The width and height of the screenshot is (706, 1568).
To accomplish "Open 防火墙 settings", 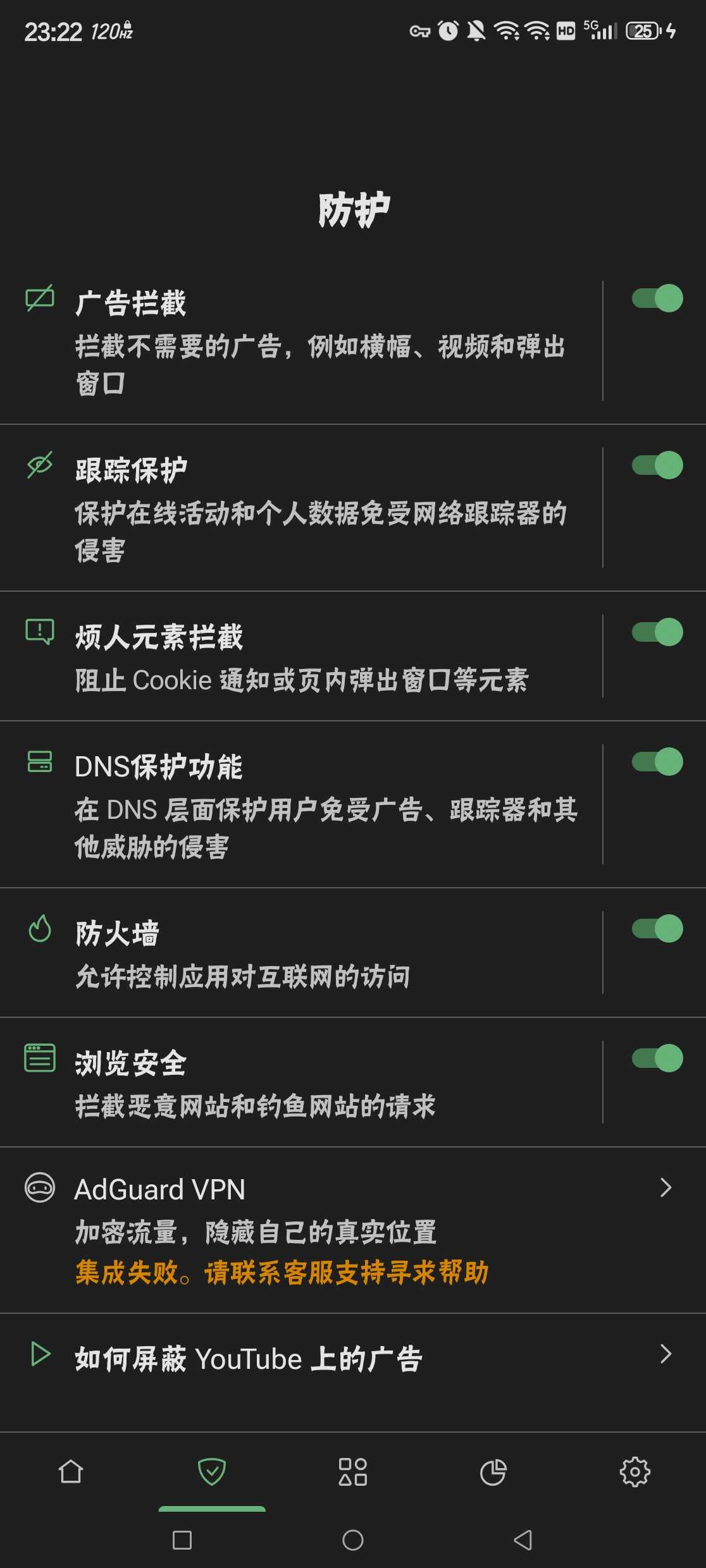I will click(301, 953).
